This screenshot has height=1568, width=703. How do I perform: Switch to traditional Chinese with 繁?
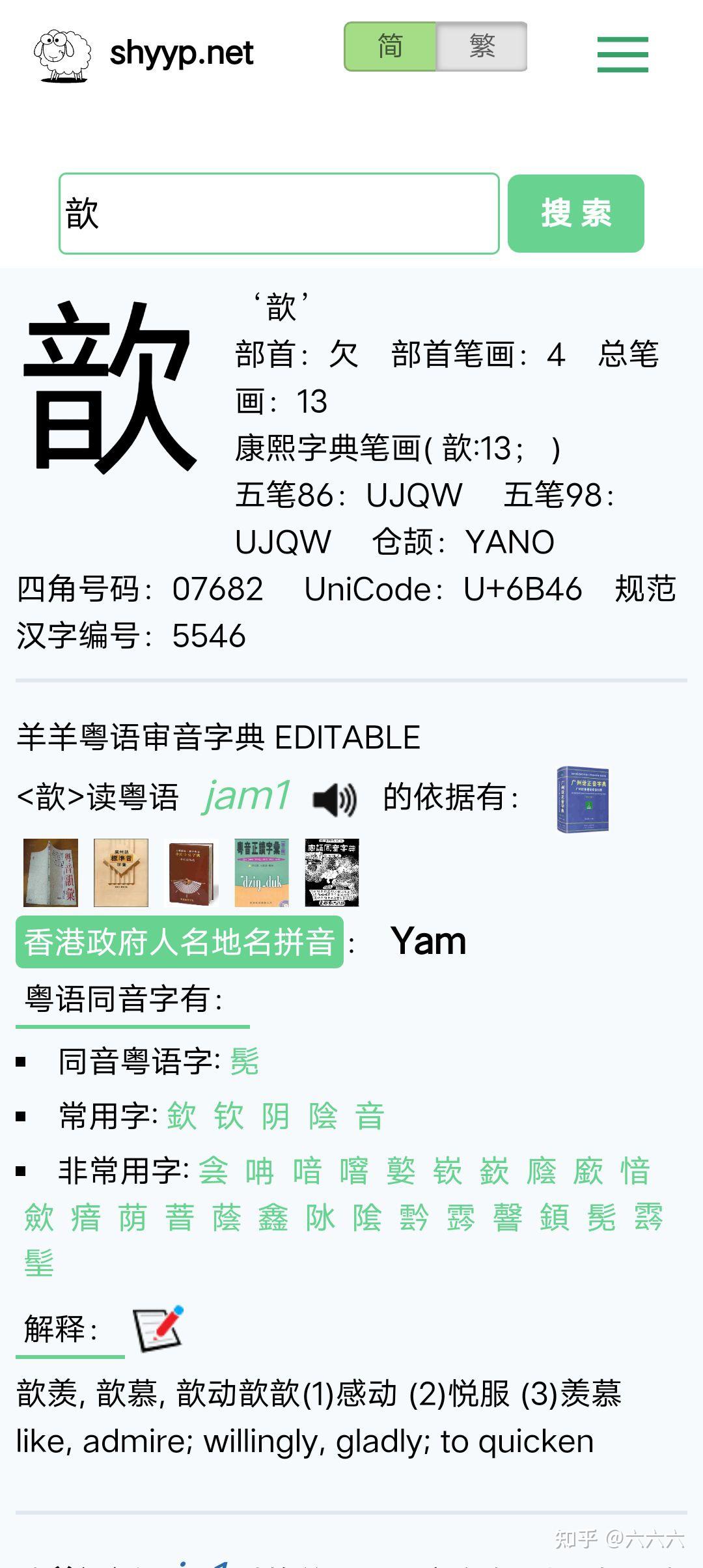[x=480, y=46]
